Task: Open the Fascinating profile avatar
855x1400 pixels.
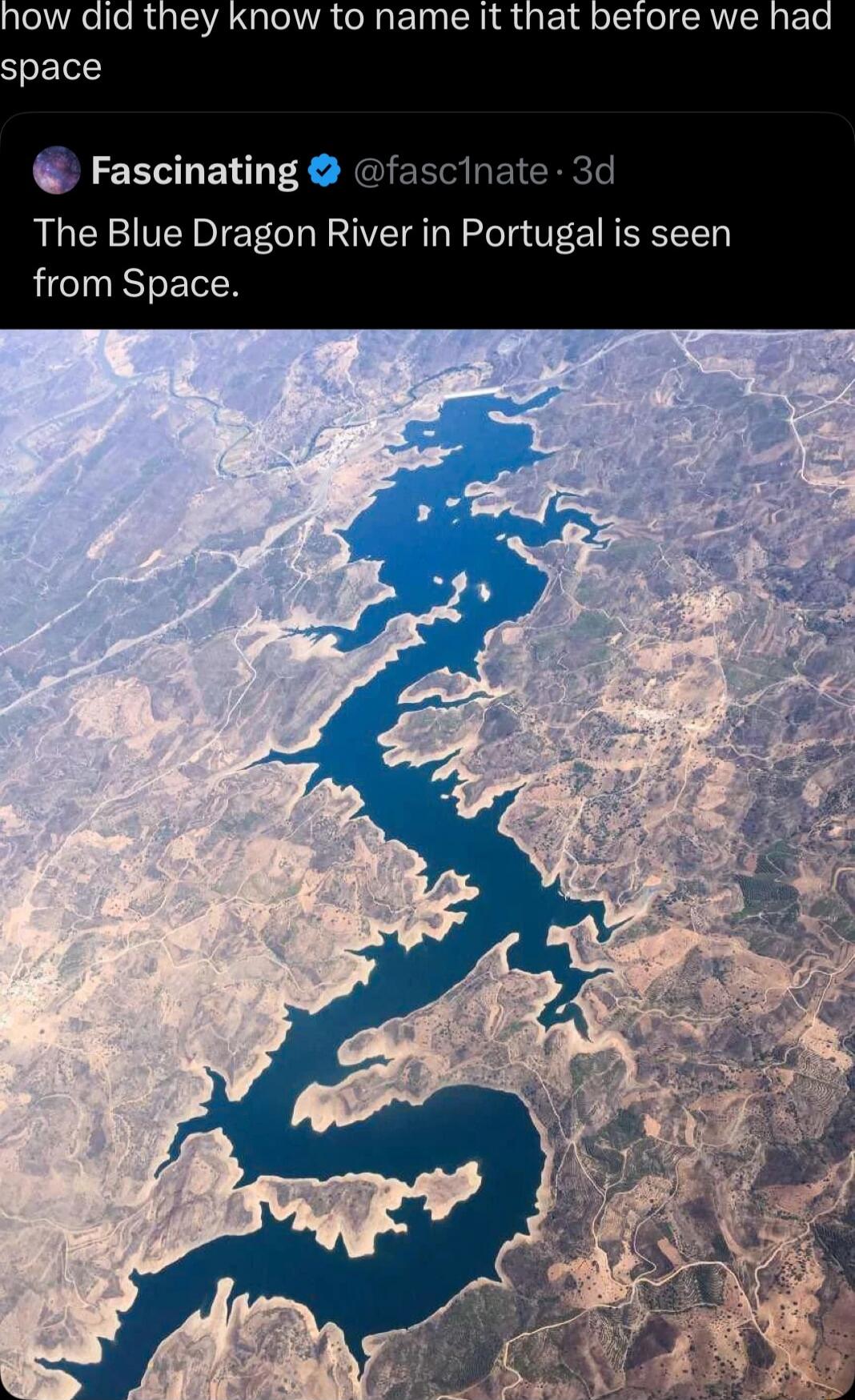Action: [x=57, y=170]
